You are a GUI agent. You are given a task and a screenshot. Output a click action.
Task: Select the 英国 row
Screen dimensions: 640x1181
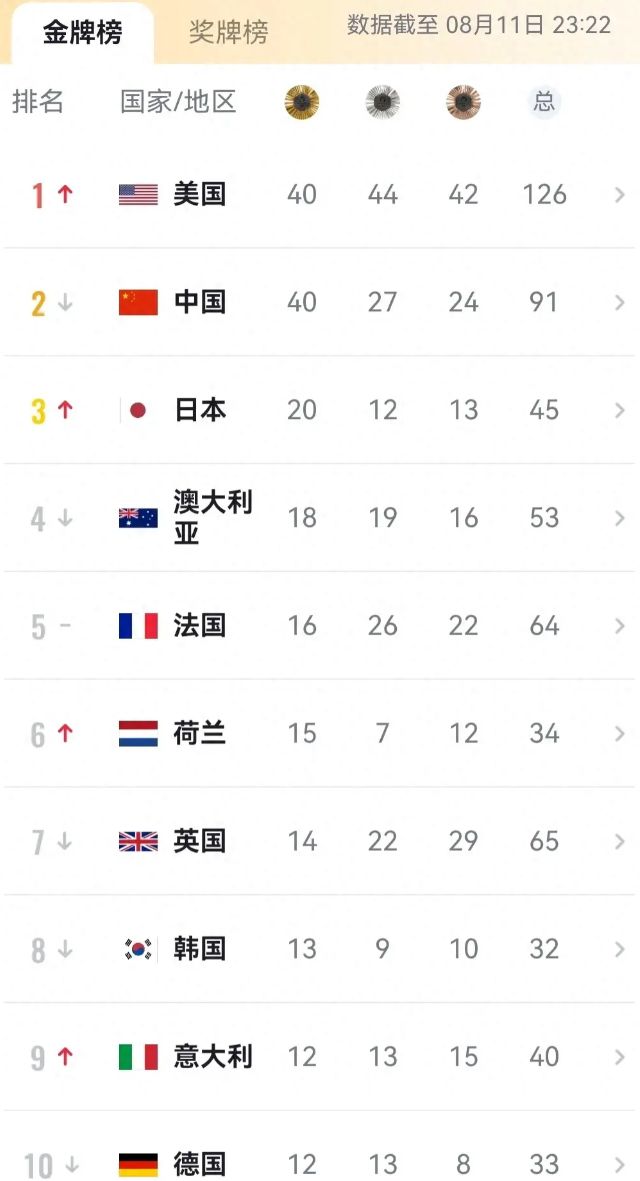[320, 842]
